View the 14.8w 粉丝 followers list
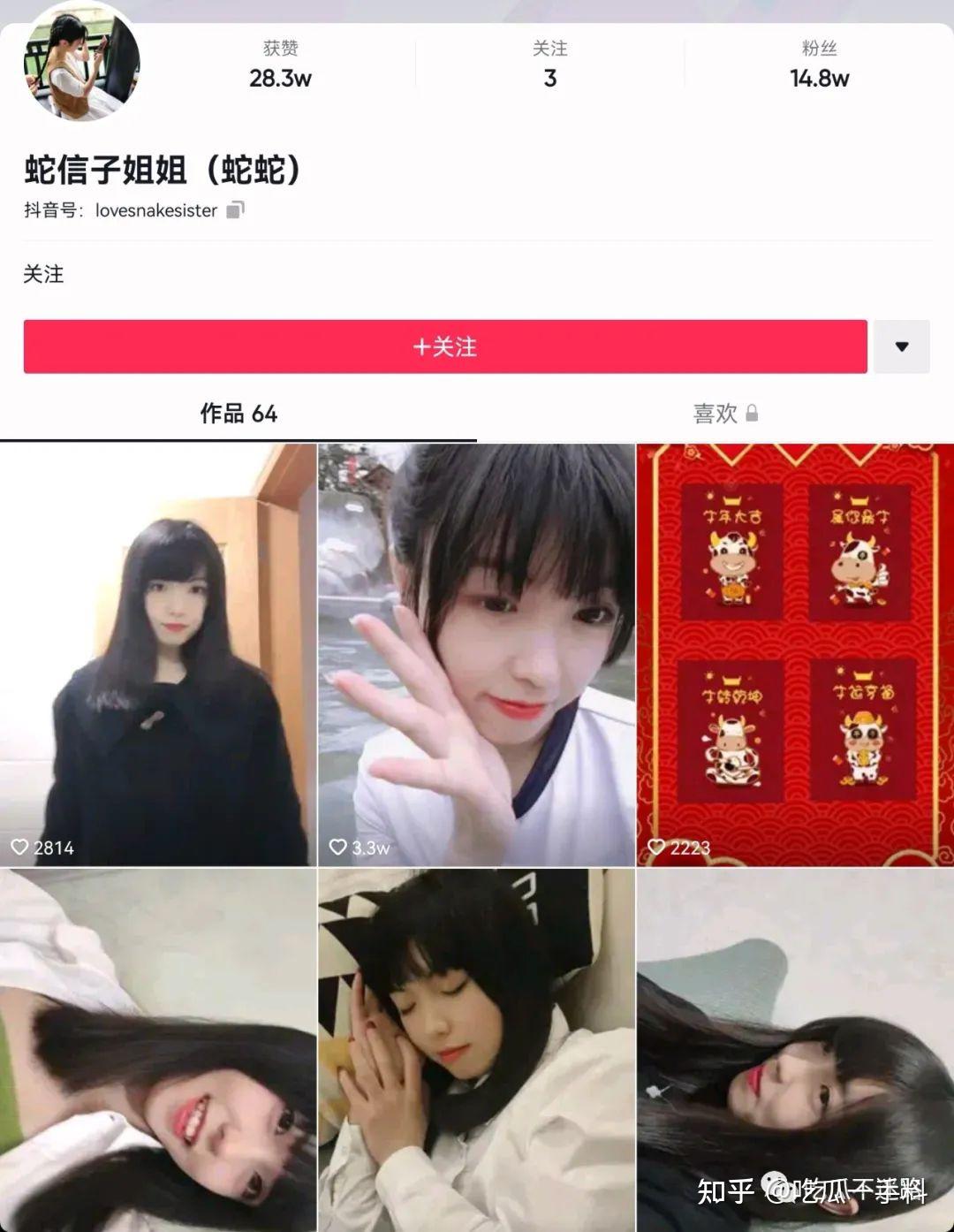The height and width of the screenshot is (1232, 954). (x=819, y=65)
